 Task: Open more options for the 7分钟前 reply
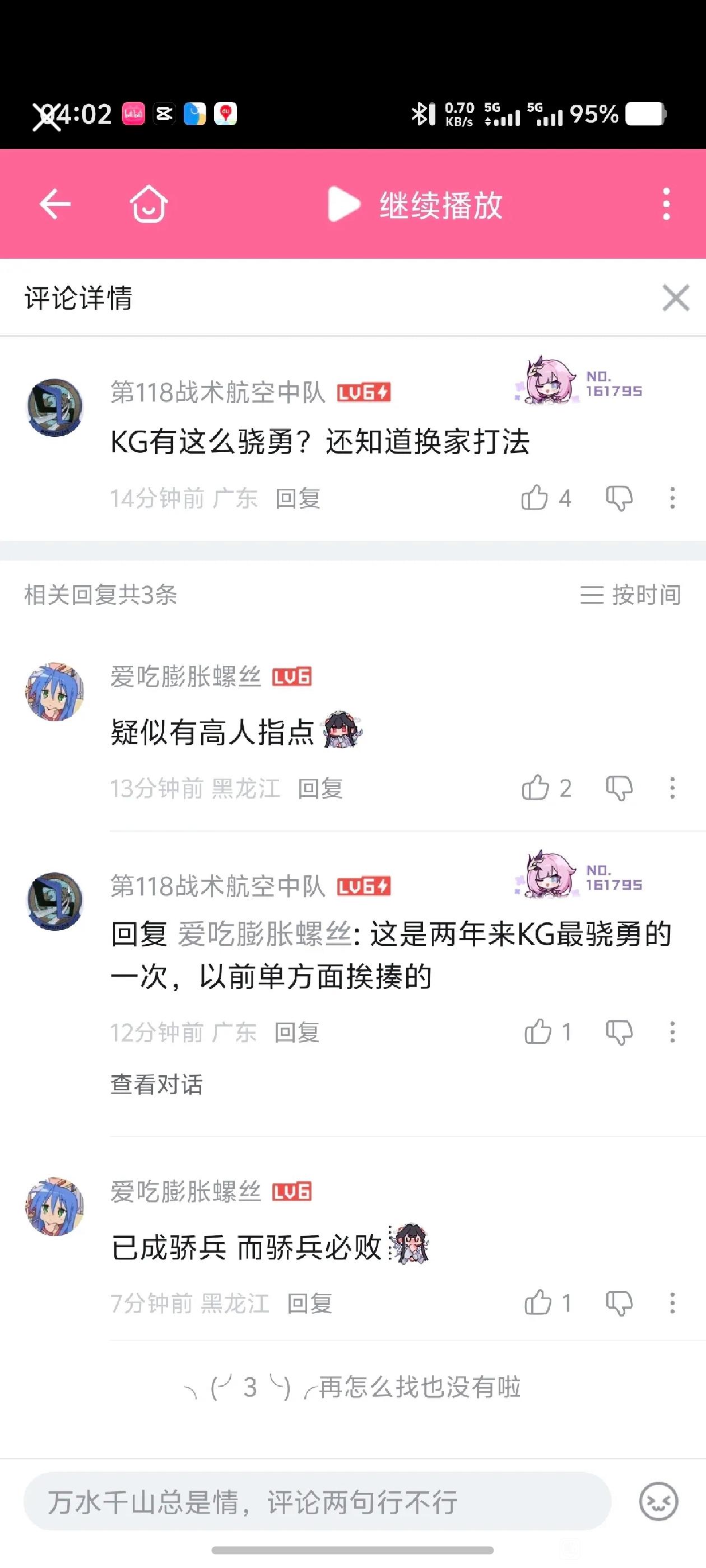point(672,1303)
